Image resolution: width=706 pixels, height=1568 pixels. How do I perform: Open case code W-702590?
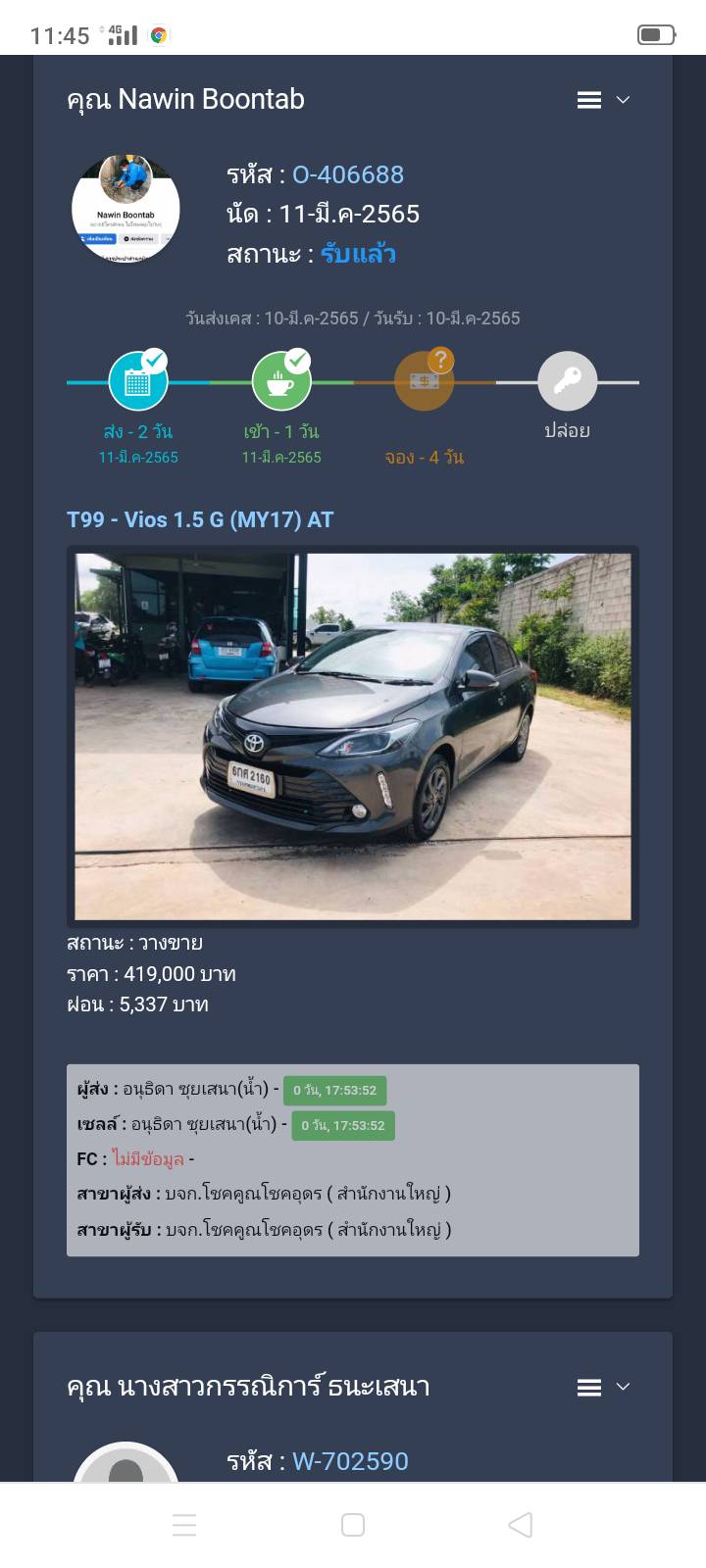(350, 1461)
